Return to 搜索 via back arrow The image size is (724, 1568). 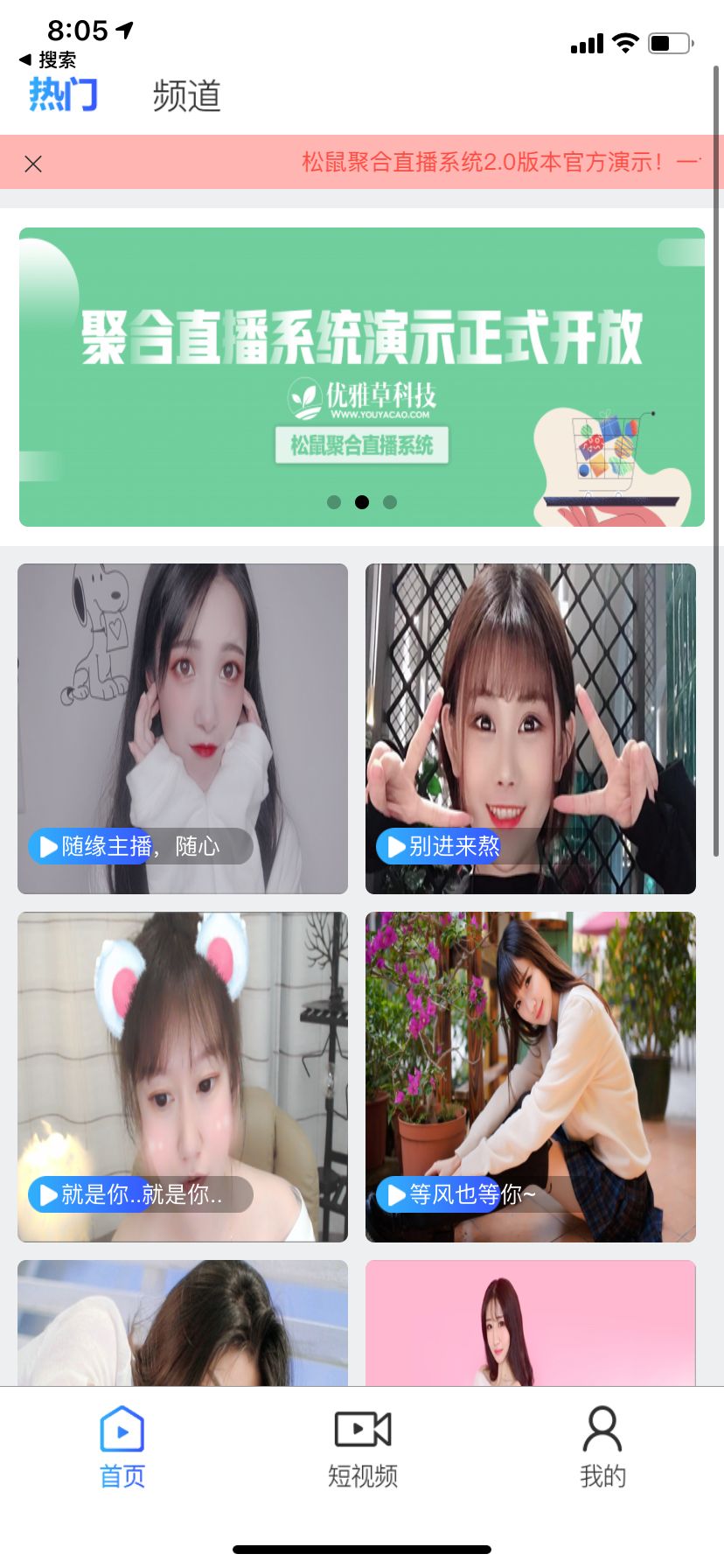[47, 59]
